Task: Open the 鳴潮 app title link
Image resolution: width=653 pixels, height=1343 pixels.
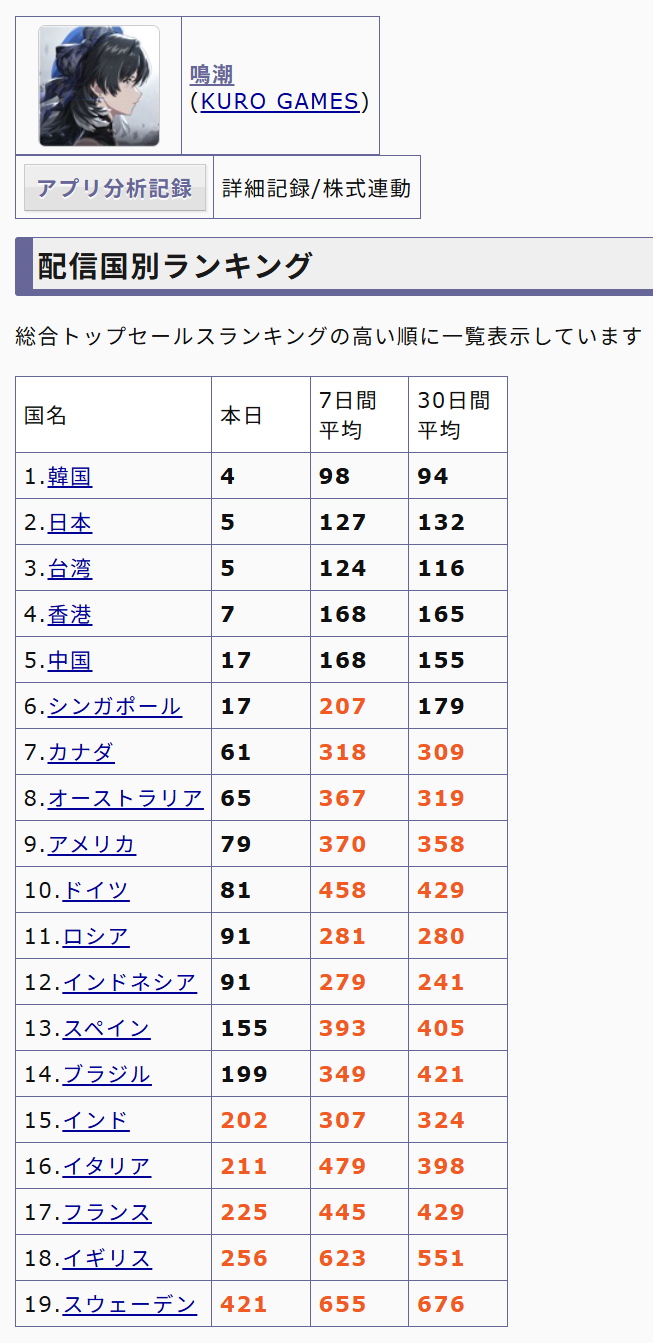Action: coord(212,75)
